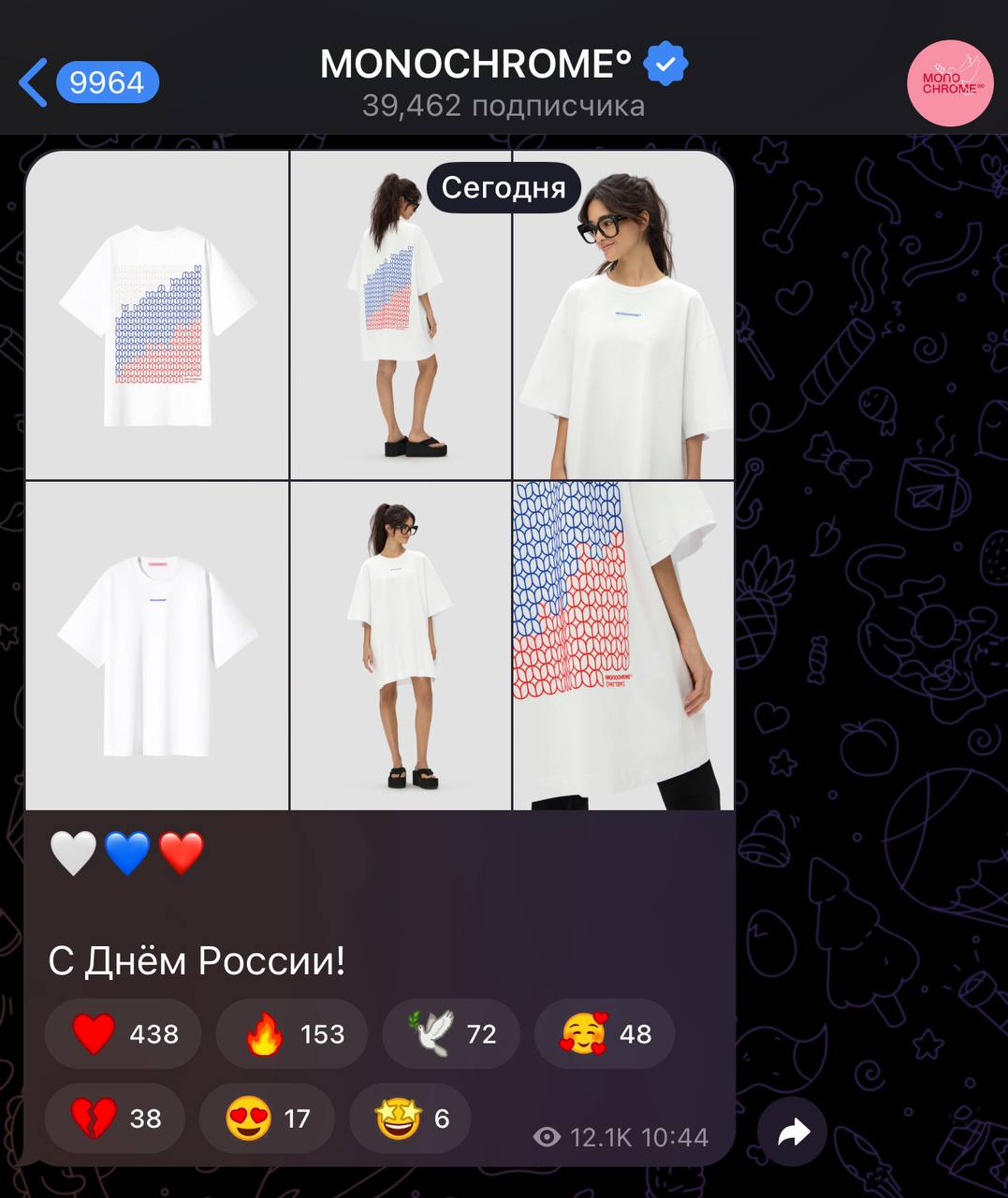Open the flat T-shirt photo with flag print
Image resolution: width=1008 pixels, height=1198 pixels.
[157, 315]
